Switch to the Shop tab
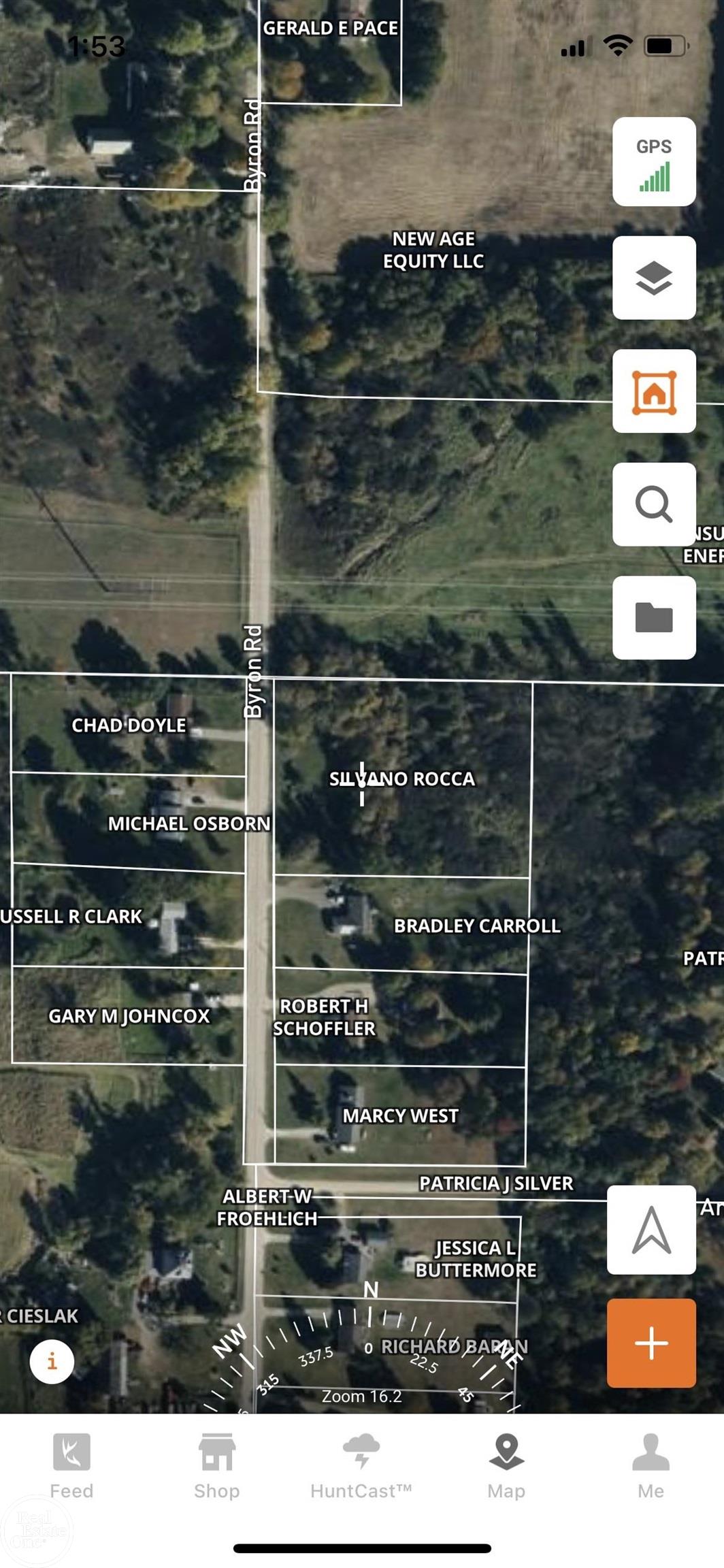724x1568 pixels. 216,1467
